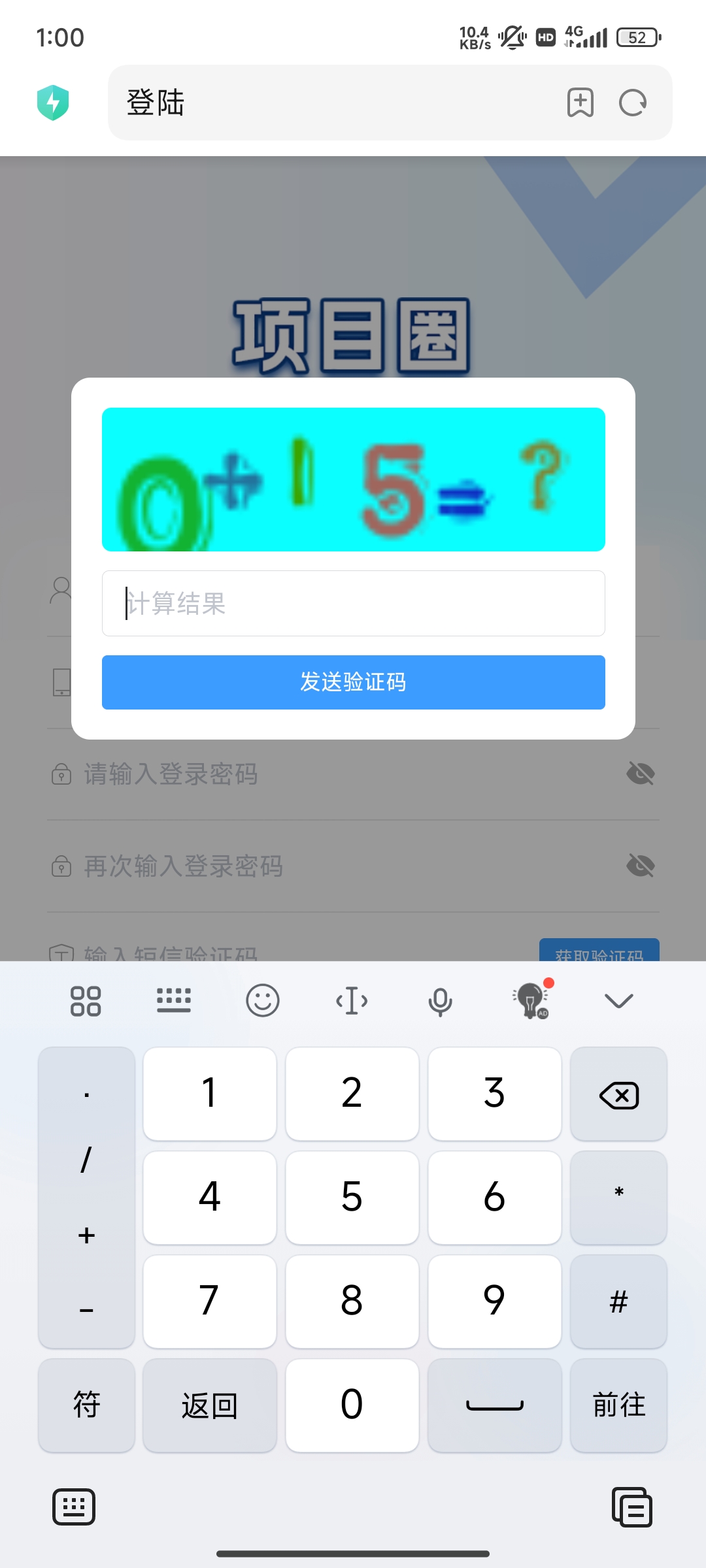Viewport: 706px width, 1568px height.
Task: Open the keyboard layout switcher icon
Action: tap(174, 1000)
